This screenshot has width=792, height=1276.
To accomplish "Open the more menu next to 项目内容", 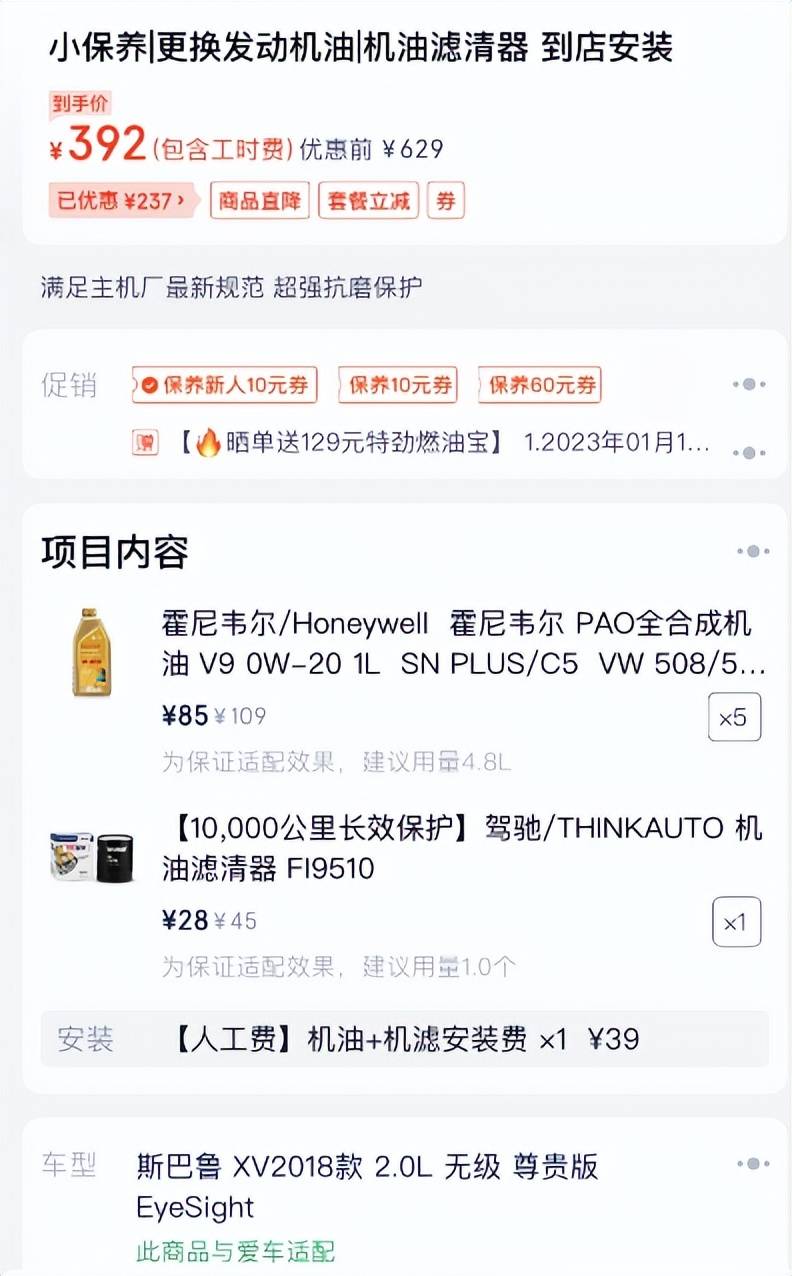I will pyautogui.click(x=752, y=551).
